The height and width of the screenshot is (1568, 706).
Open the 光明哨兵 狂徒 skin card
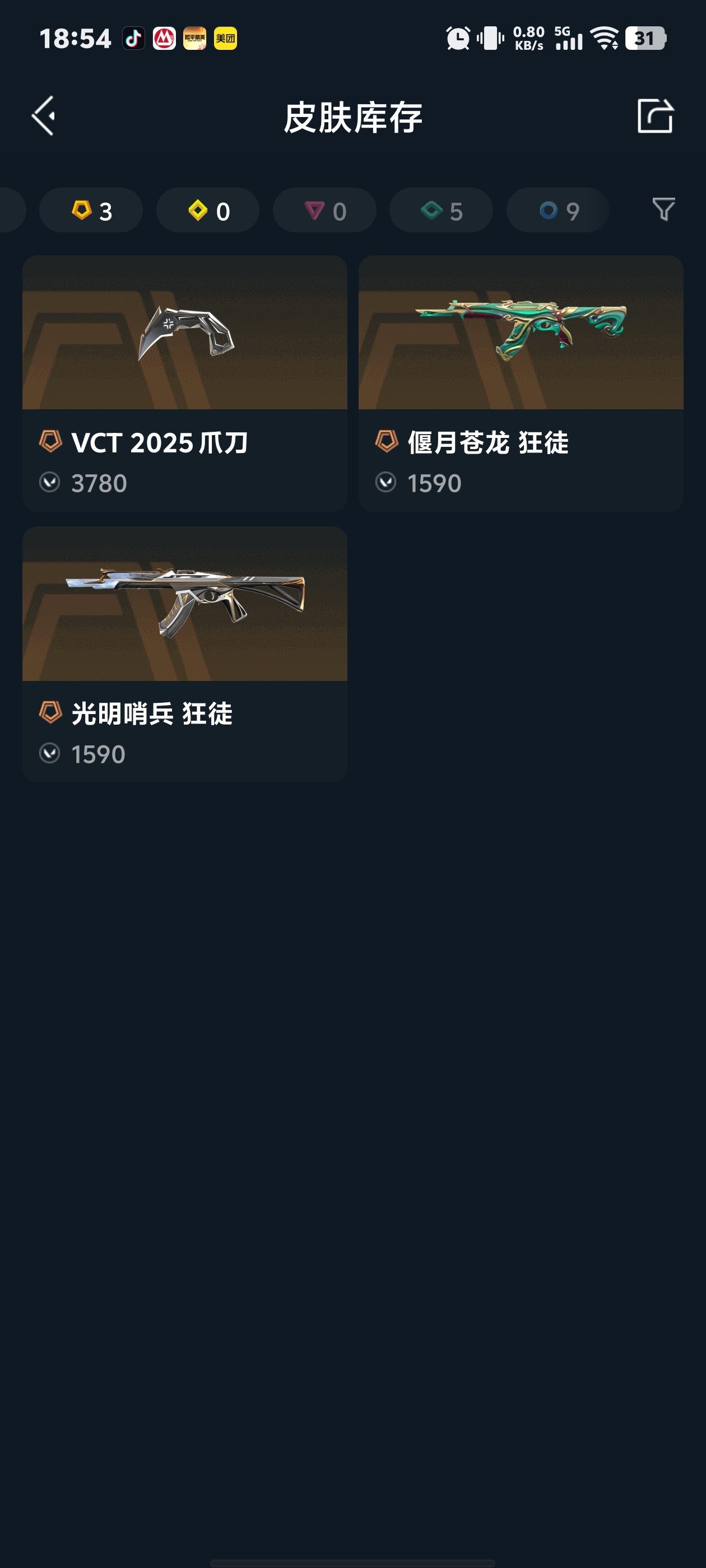coord(184,654)
